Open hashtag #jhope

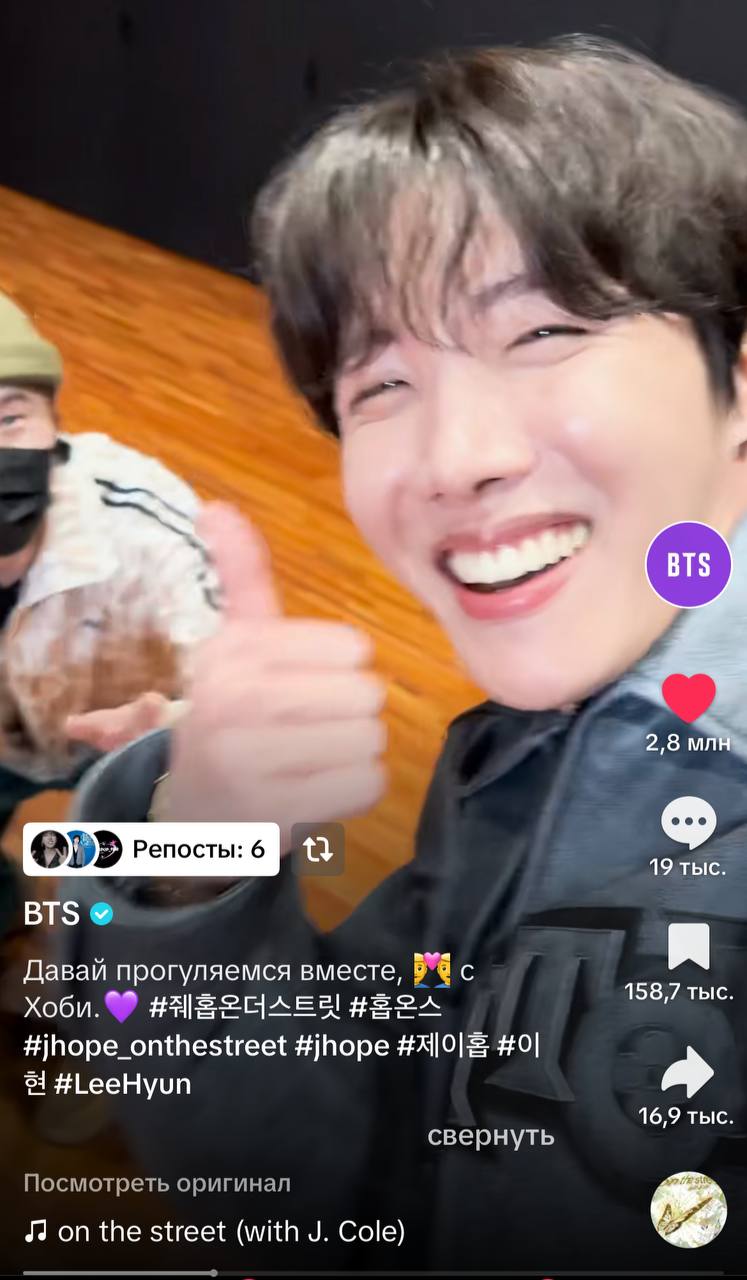pos(341,1045)
